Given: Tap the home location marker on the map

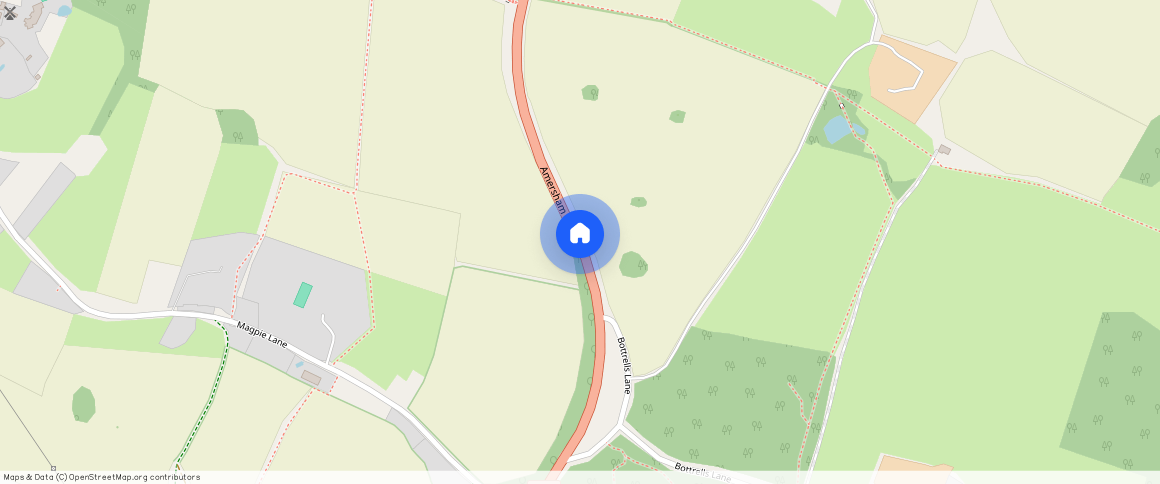Looking at the screenshot, I should click(580, 234).
